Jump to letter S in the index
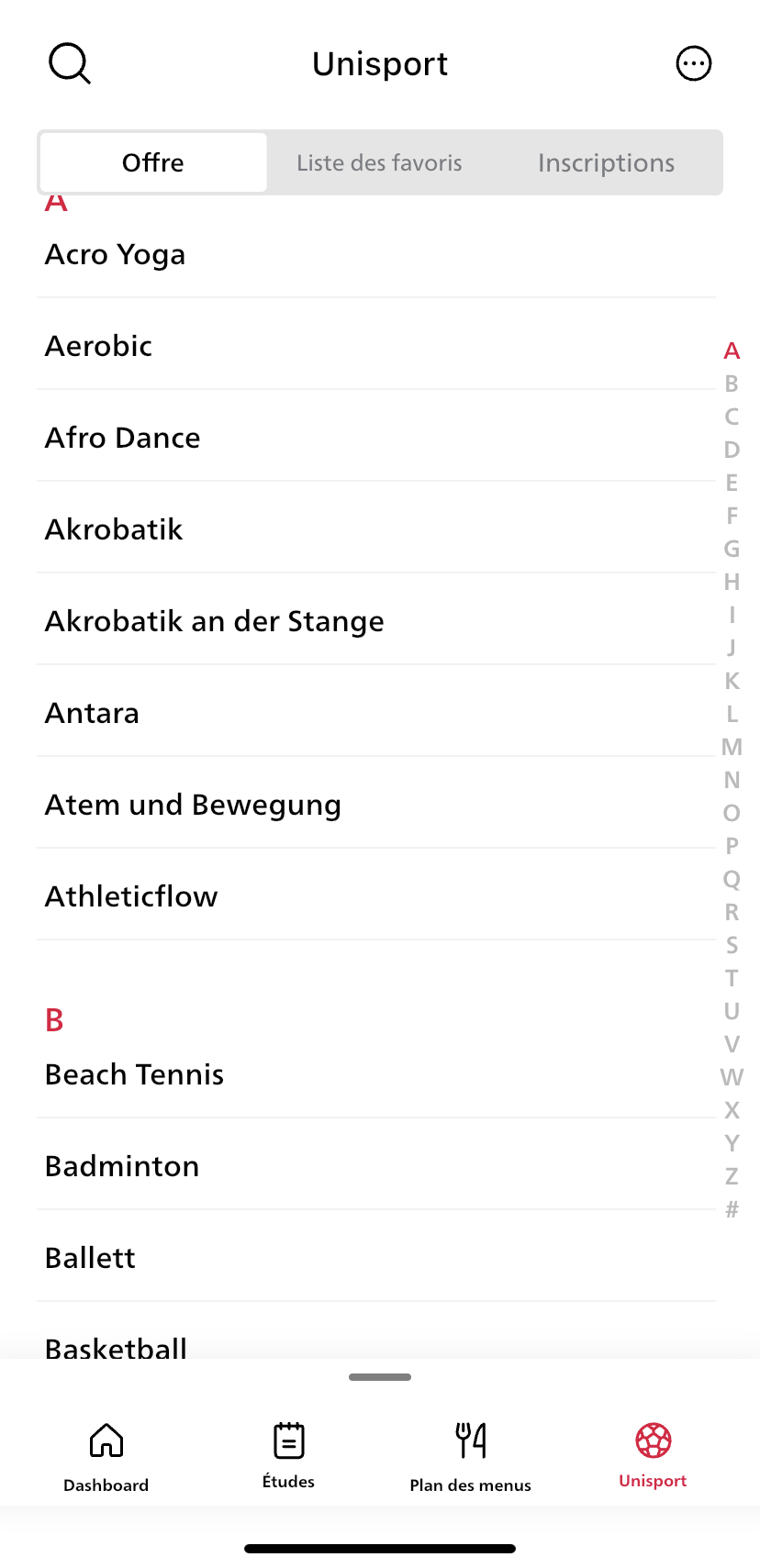The height and width of the screenshot is (1568, 760). click(732, 945)
